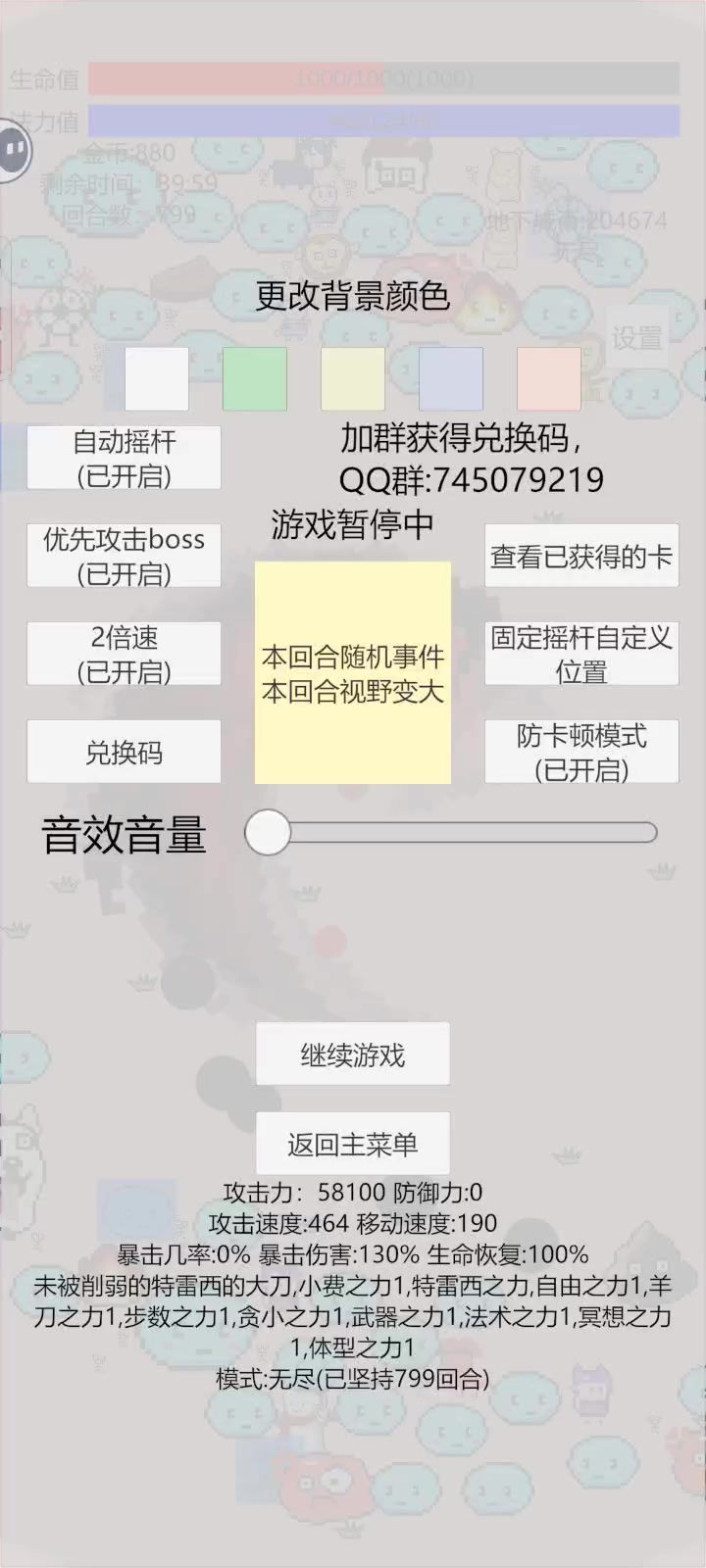This screenshot has width=706, height=1568.
Task: Toggle the 防卡顿模式 anti-lag mode
Action: (x=581, y=752)
